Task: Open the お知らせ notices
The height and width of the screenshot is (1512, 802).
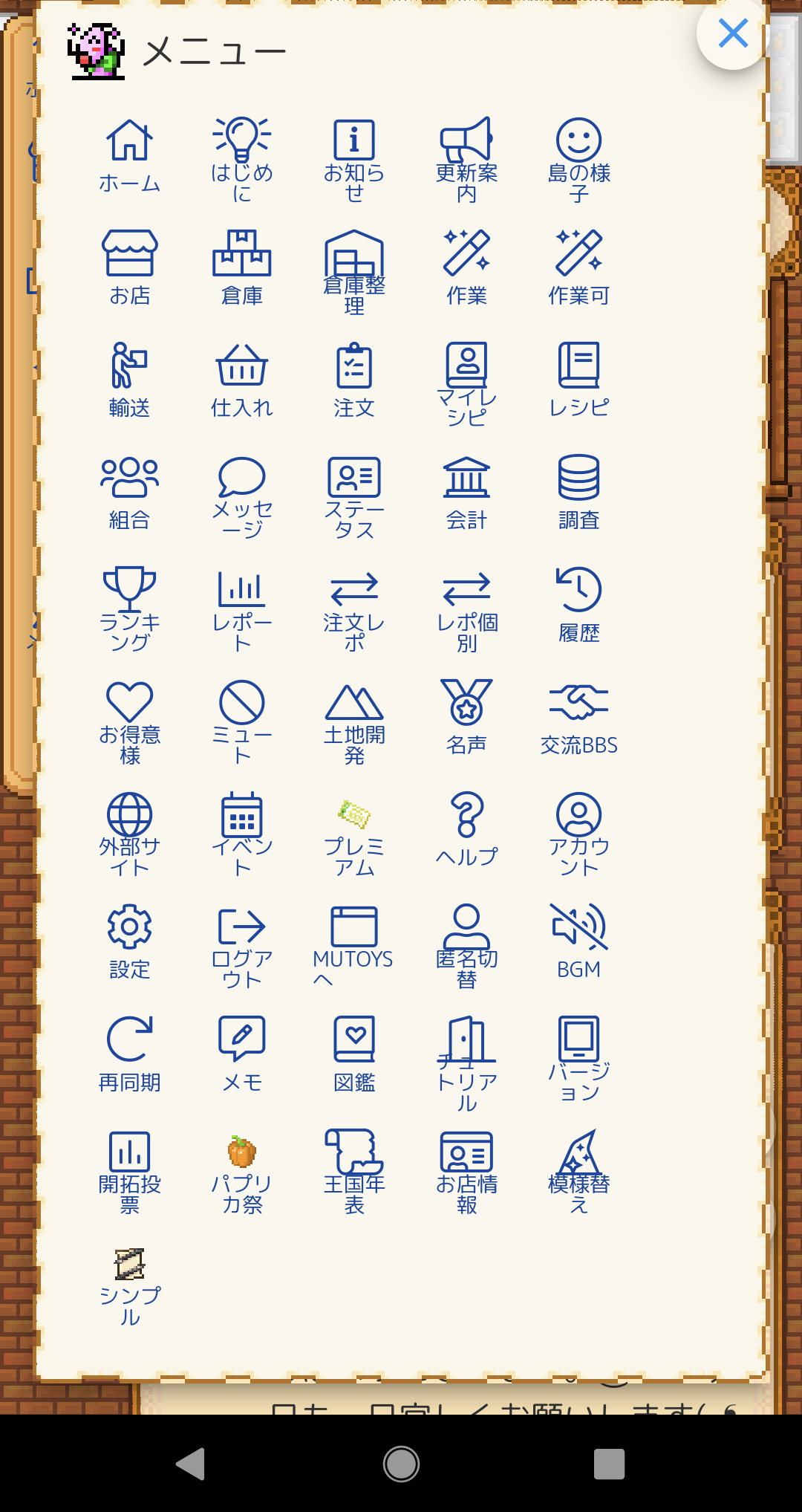Action: (354, 160)
